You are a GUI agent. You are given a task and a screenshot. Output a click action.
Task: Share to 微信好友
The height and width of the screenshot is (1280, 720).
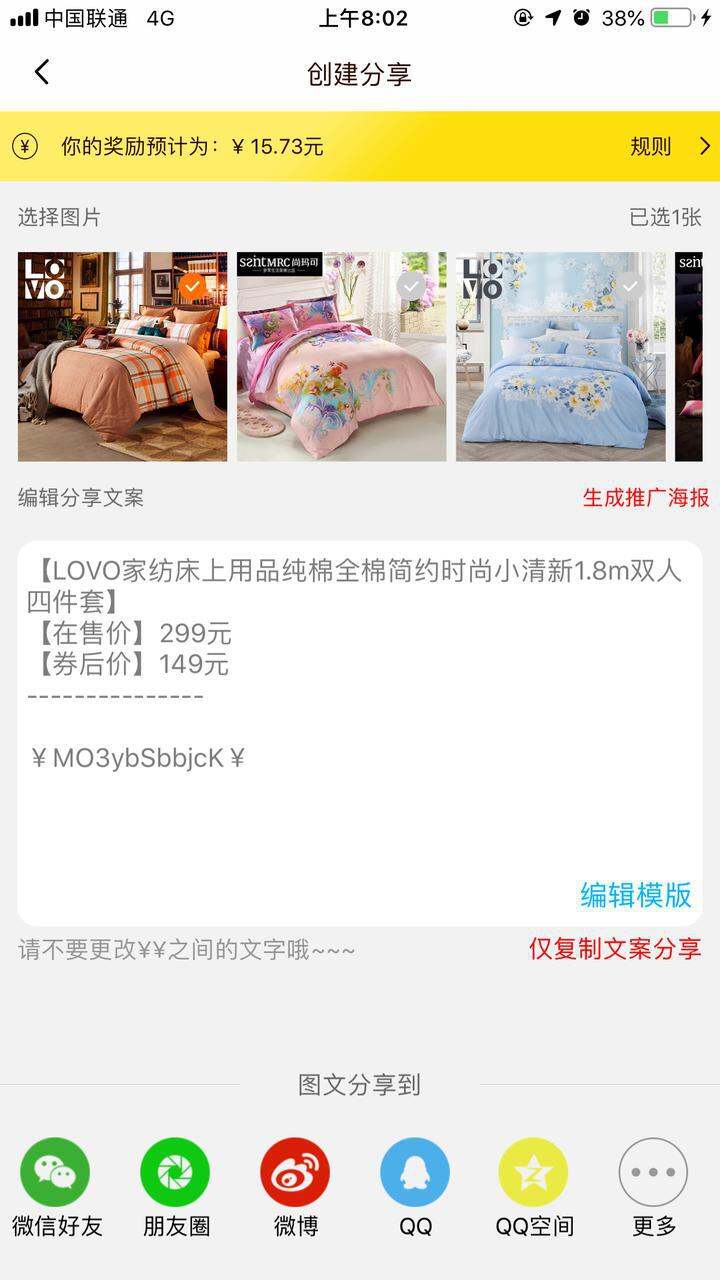point(56,1188)
